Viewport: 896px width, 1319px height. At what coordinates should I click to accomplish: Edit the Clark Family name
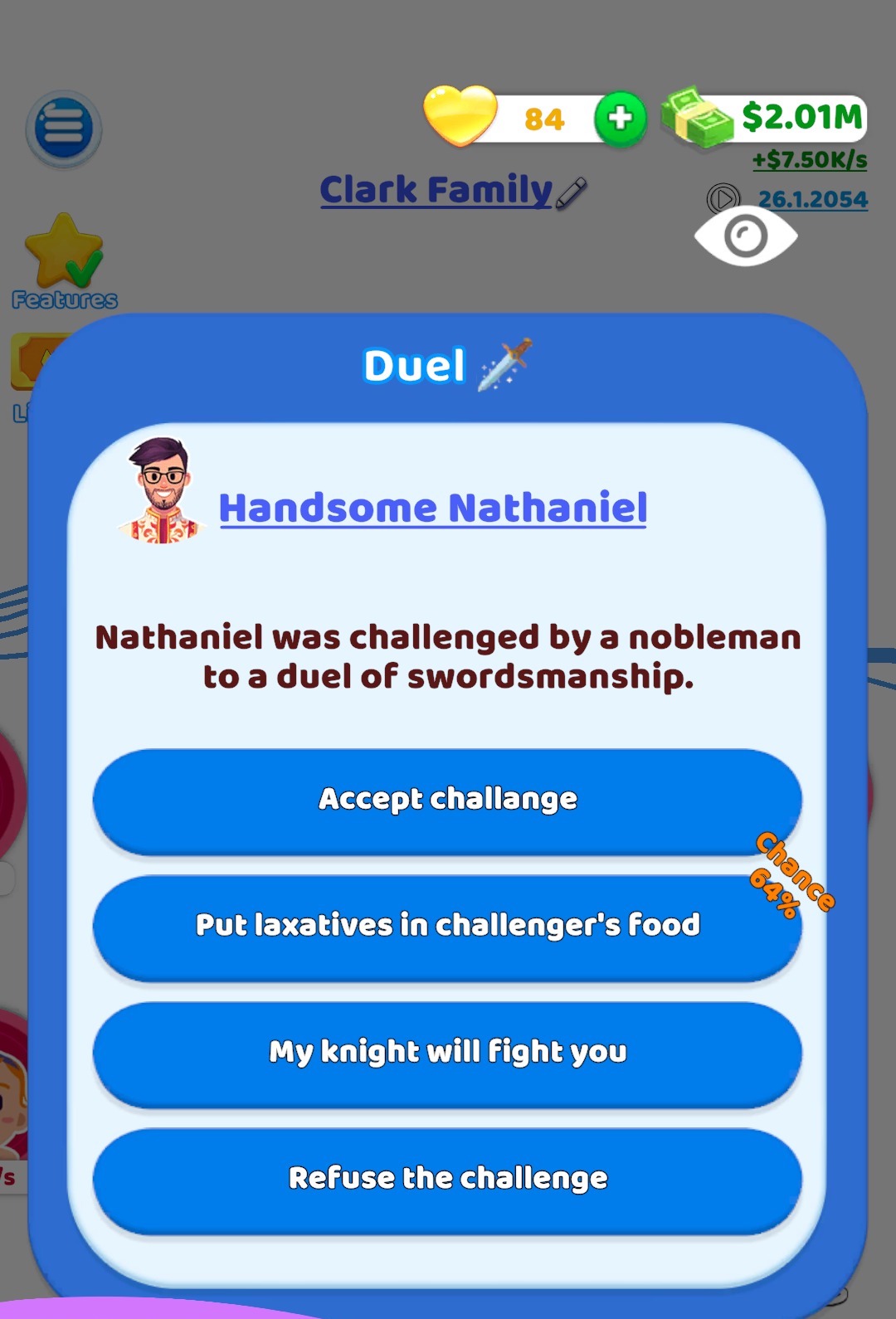point(572,192)
